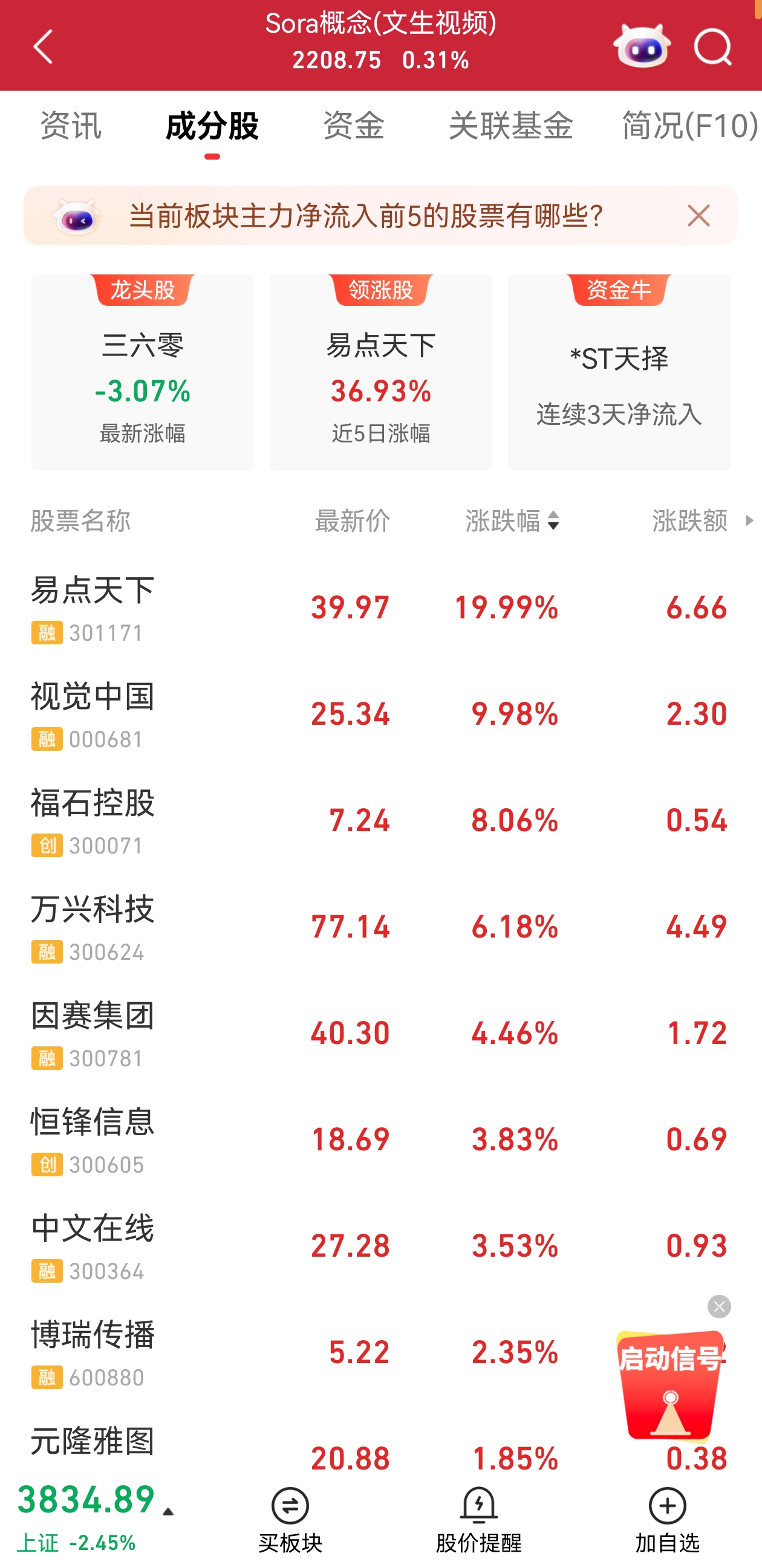Switch to the 资讯 tab
Viewport: 762px width, 1568px height.
point(71,126)
